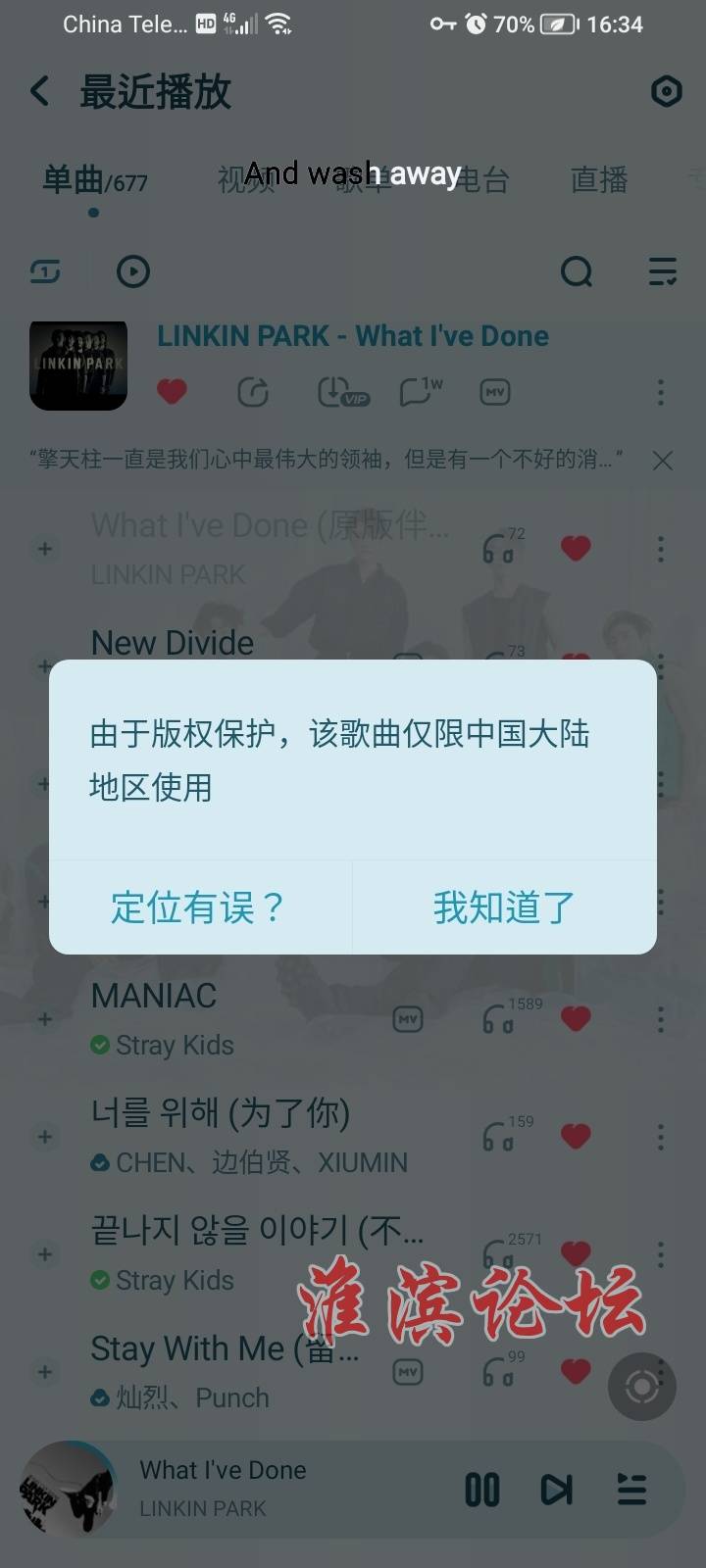Switch to the 直播 tab
This screenshot has height=1568, width=706.
click(598, 180)
